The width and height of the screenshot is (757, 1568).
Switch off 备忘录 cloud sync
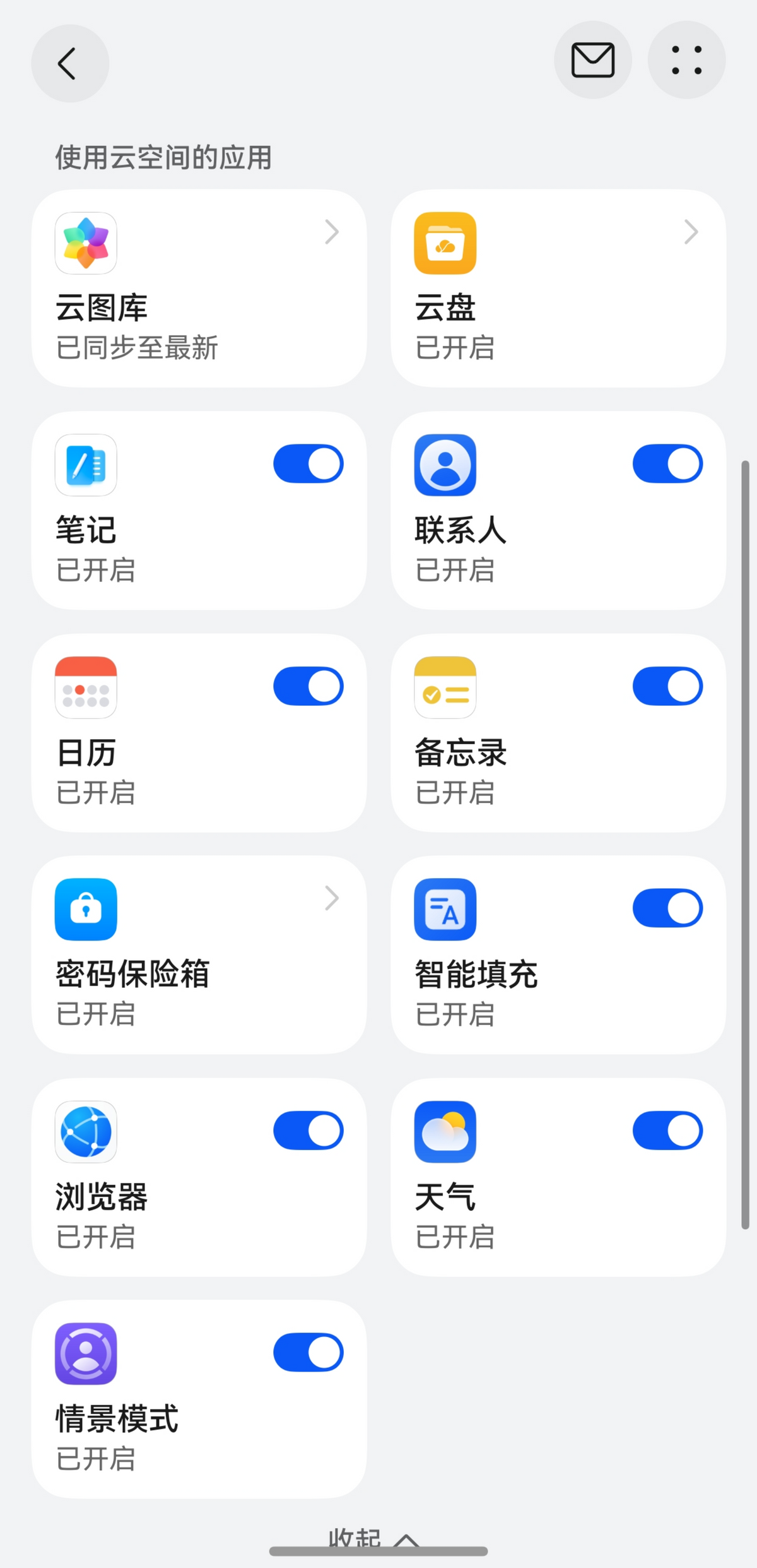(667, 686)
